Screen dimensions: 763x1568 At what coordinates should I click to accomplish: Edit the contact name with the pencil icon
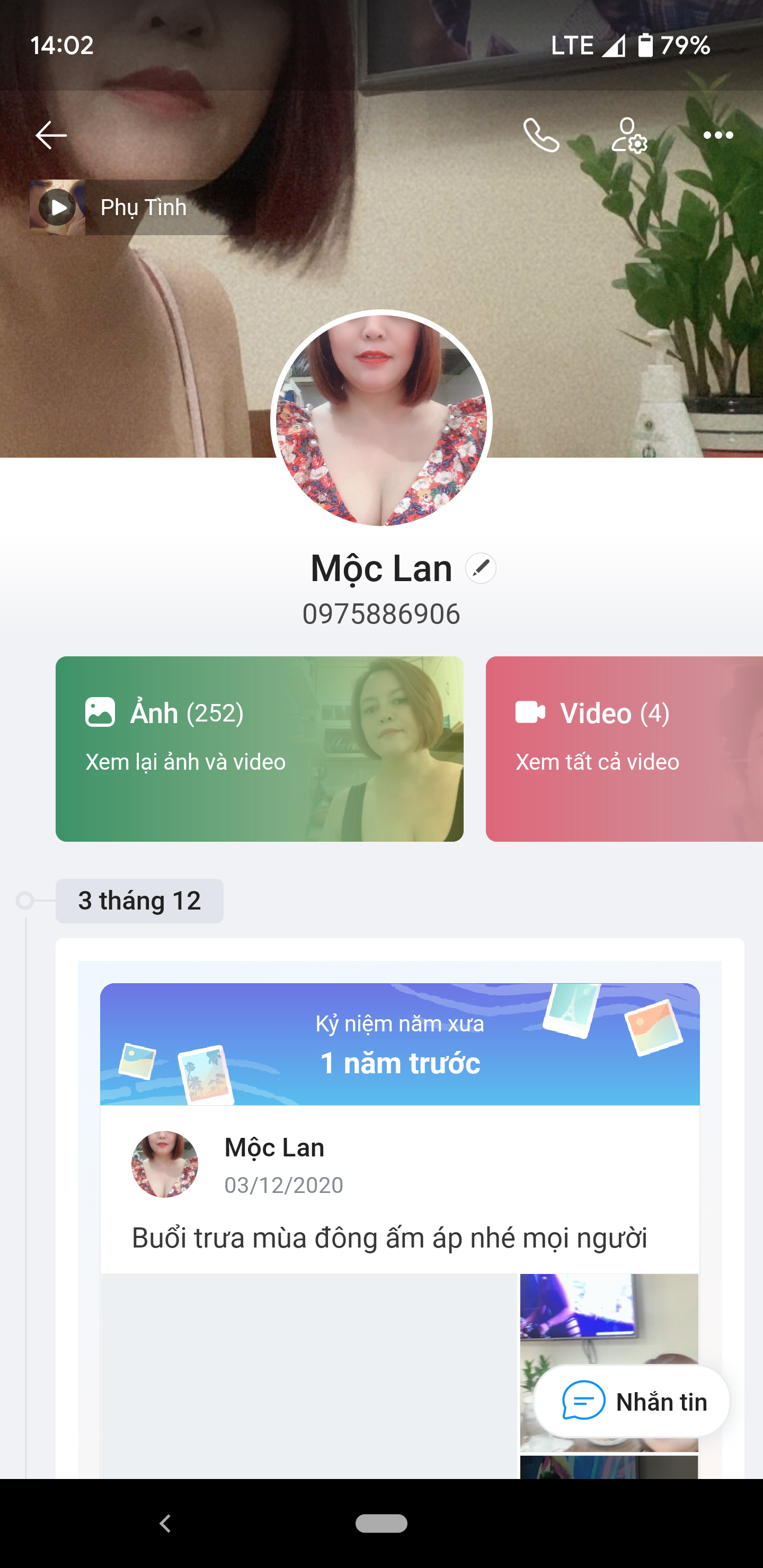tap(481, 568)
